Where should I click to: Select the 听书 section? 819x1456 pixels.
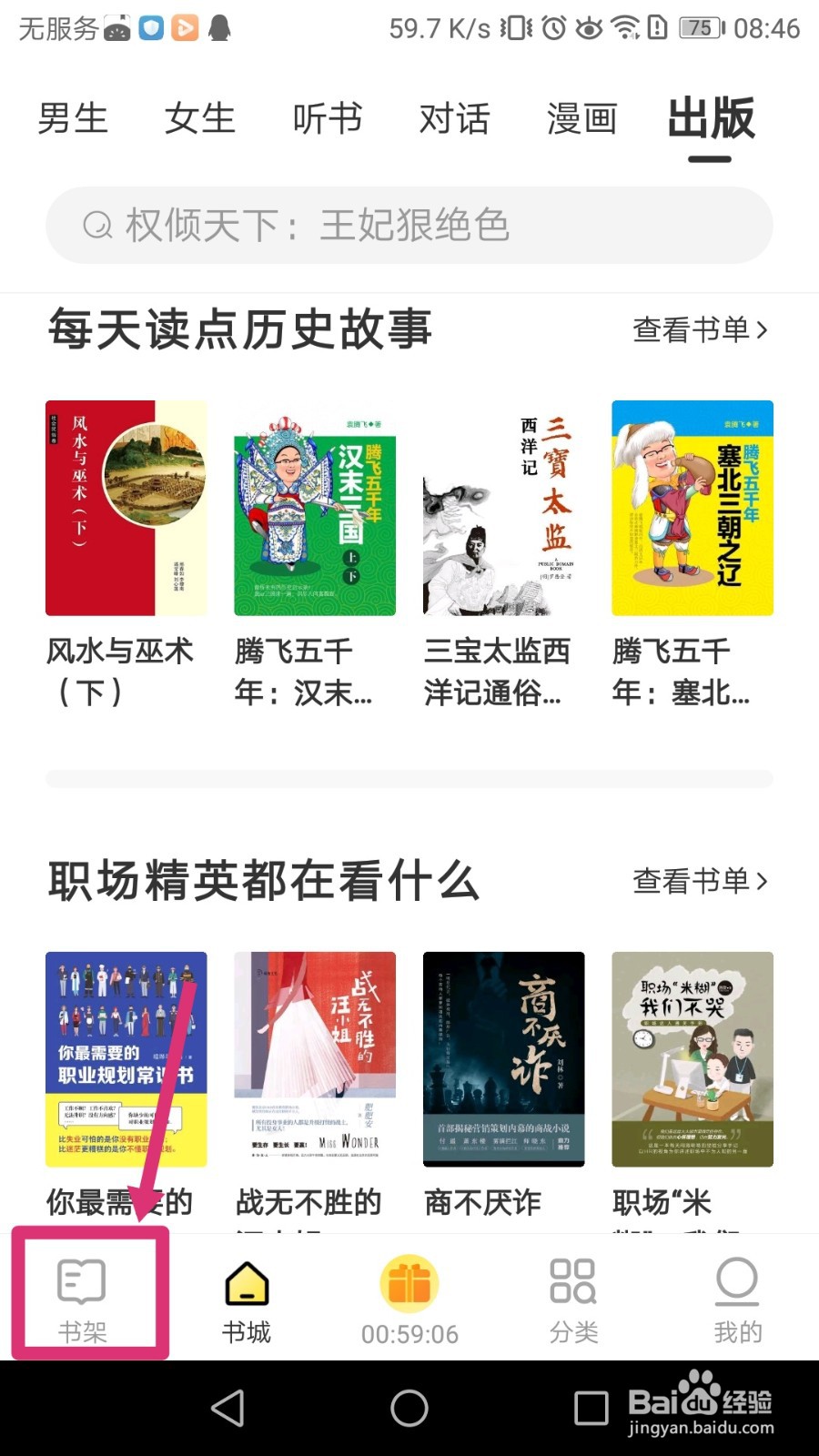(328, 118)
